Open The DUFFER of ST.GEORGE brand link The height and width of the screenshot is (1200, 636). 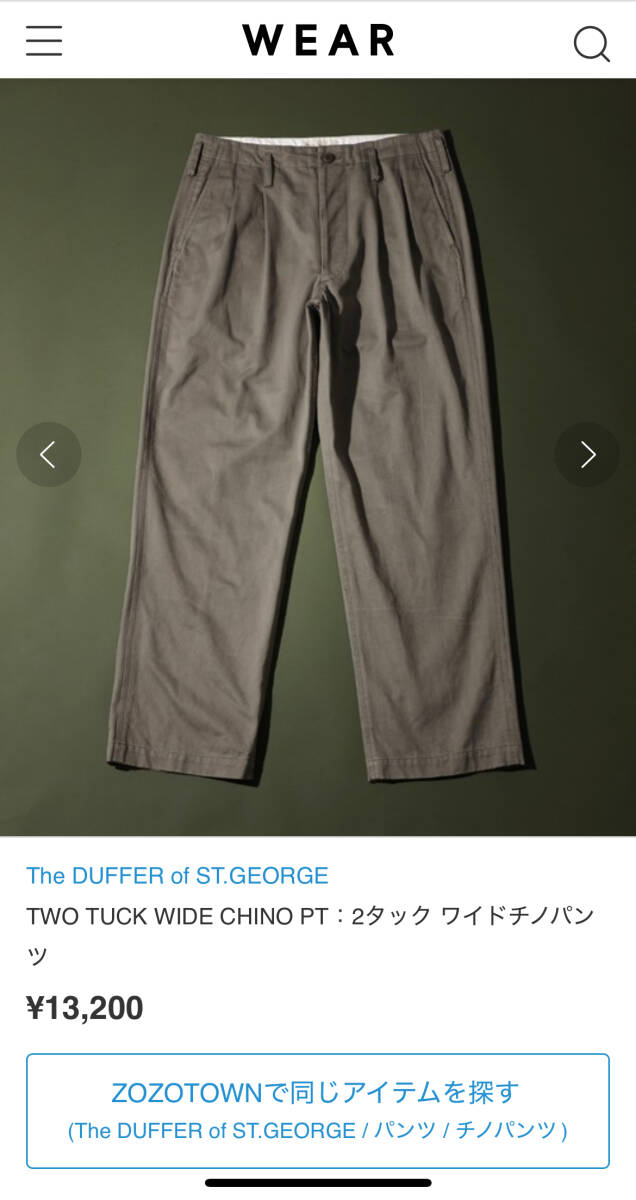(x=177, y=876)
